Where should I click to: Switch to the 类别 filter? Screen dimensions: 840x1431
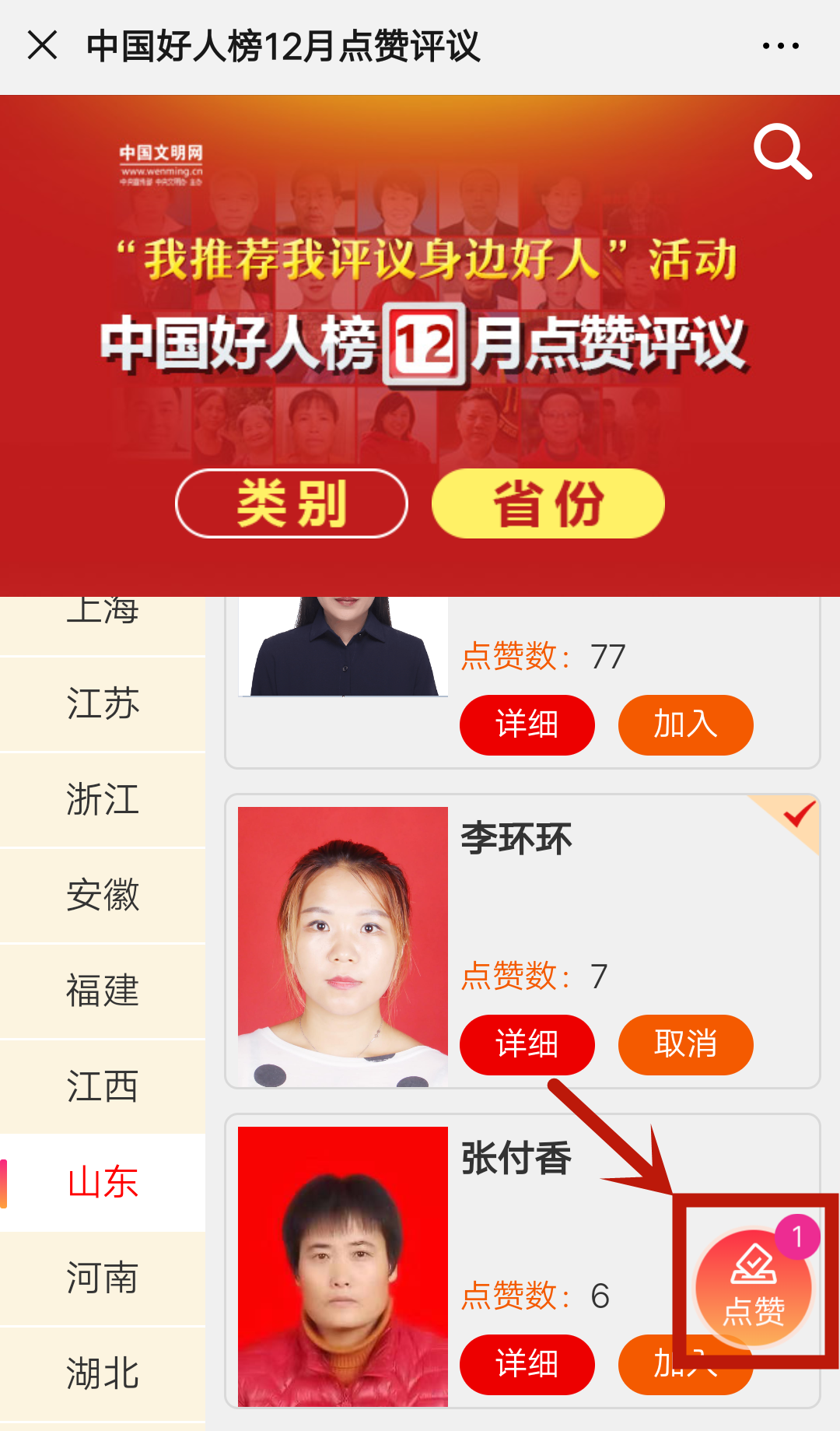tap(292, 503)
